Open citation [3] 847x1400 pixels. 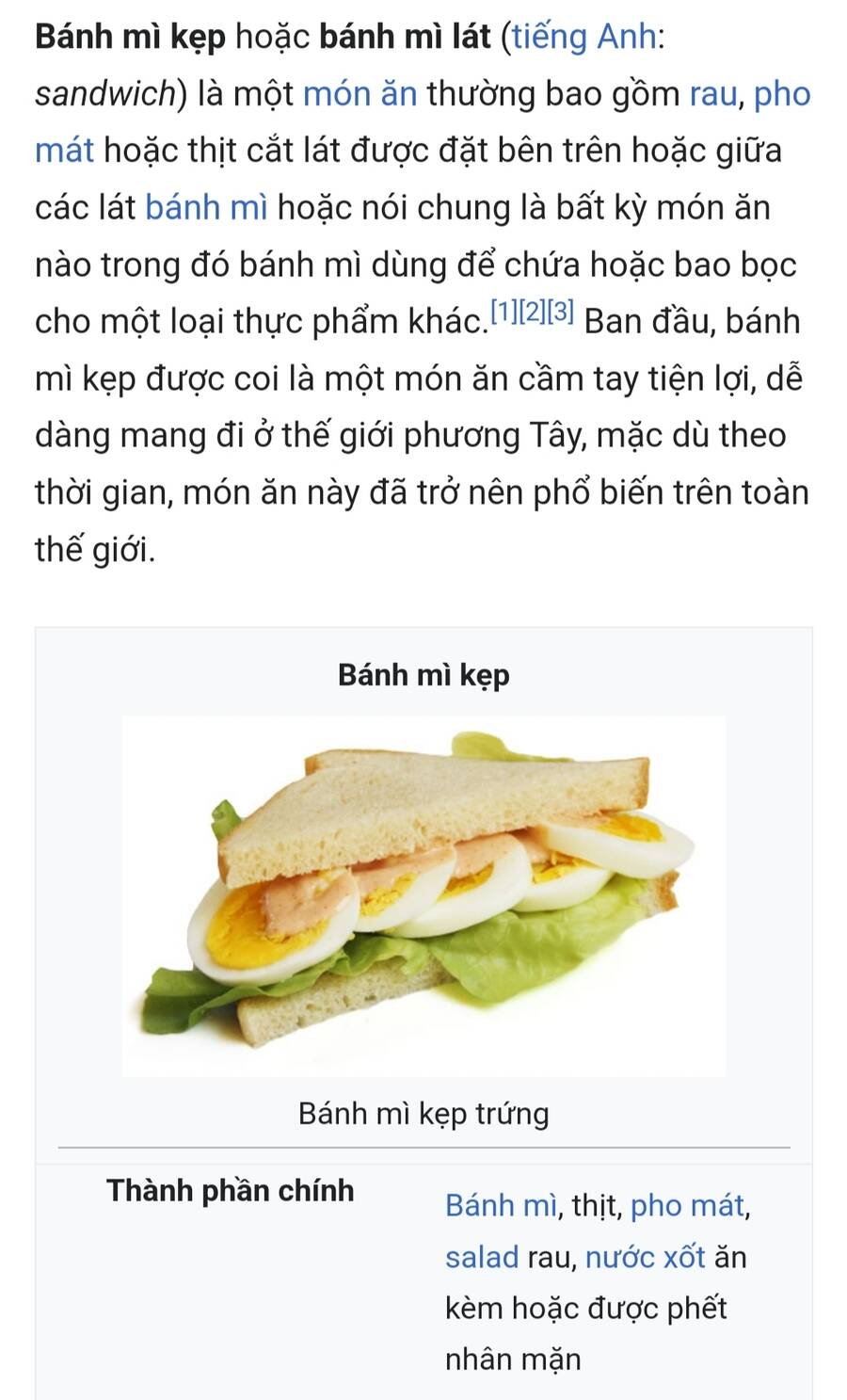click(560, 314)
